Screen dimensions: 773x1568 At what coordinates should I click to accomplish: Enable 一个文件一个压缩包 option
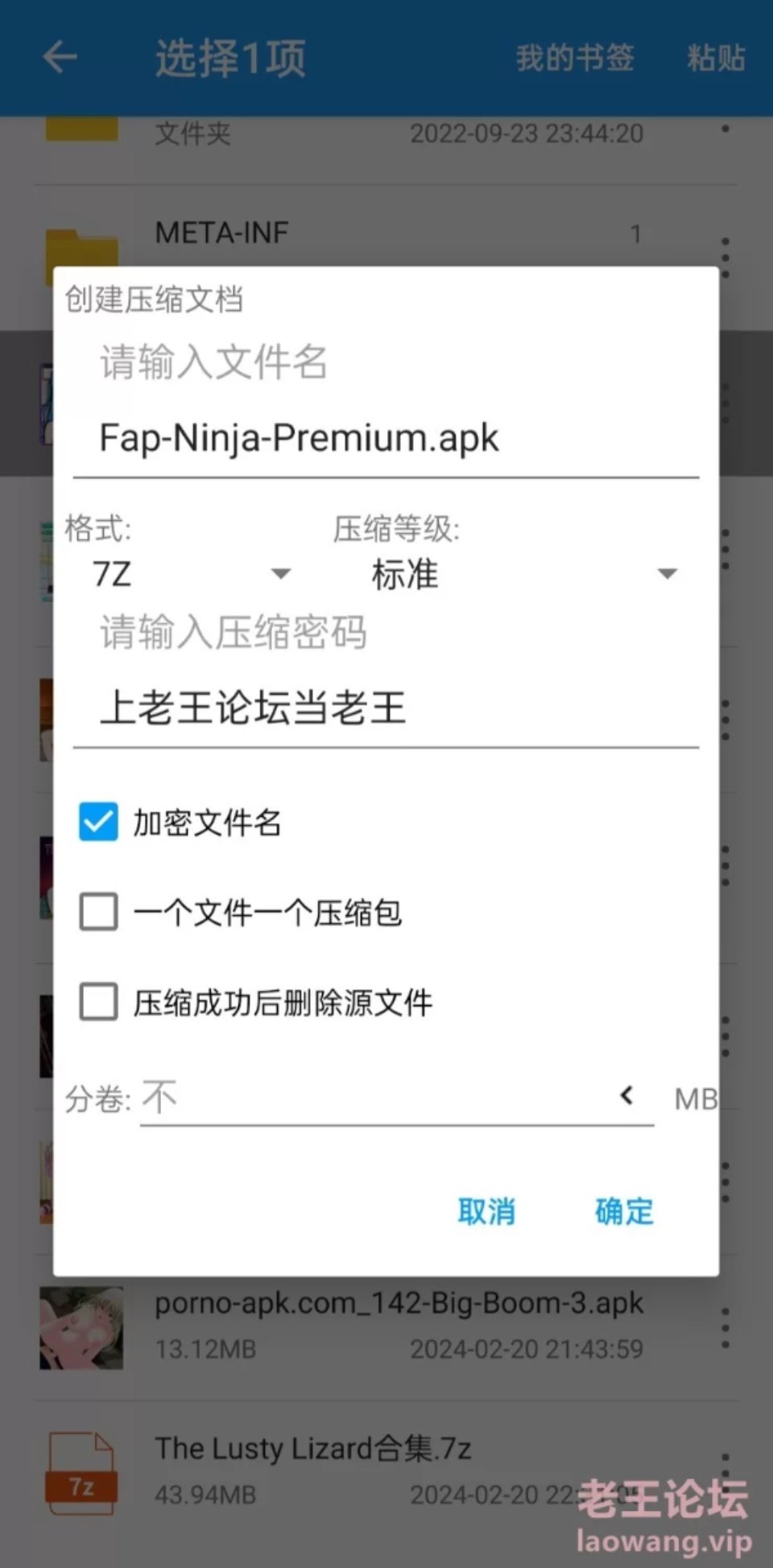98,912
